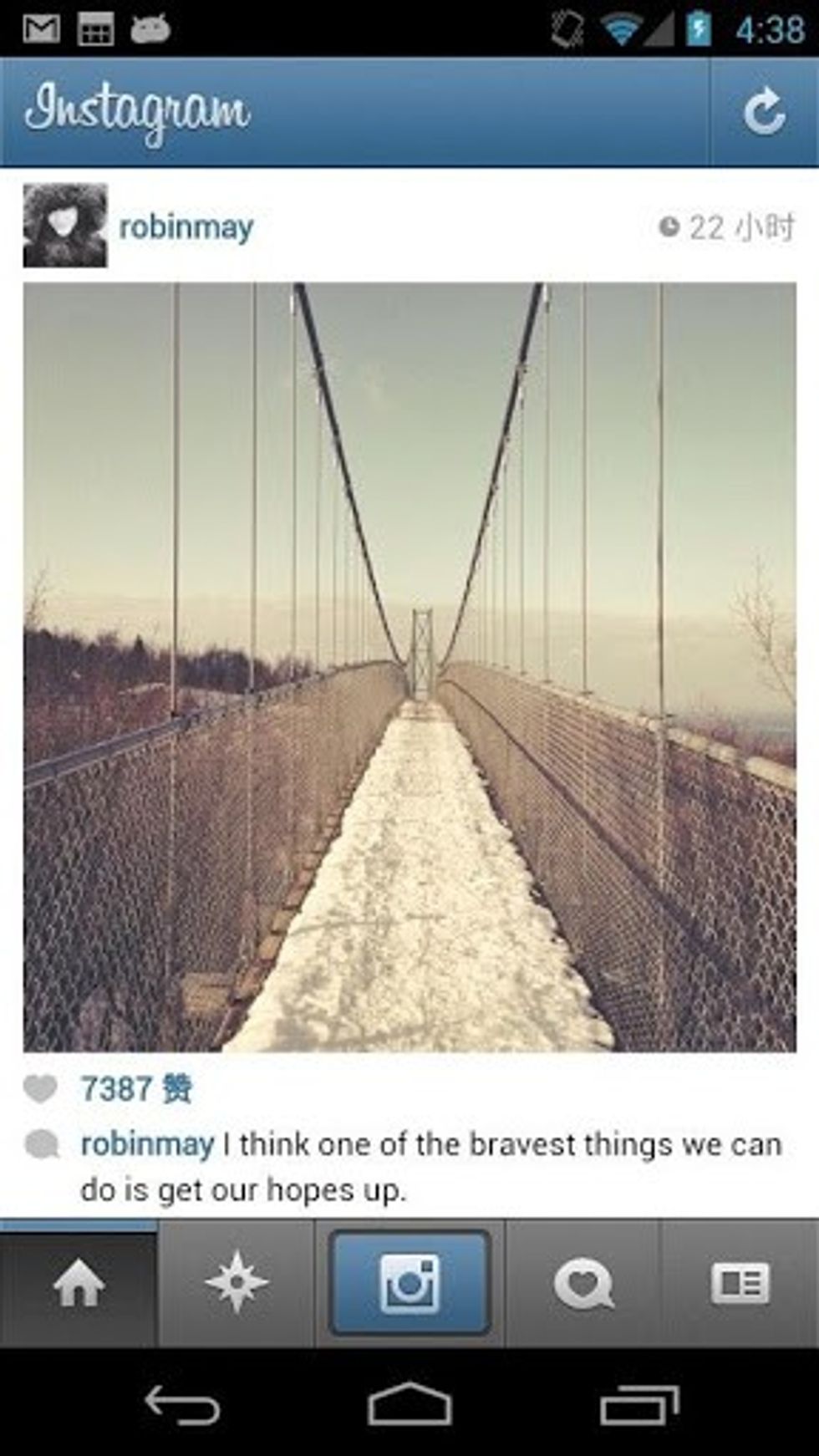Open the suspension bridge photo post
This screenshot has width=819, height=1456.
[409, 667]
